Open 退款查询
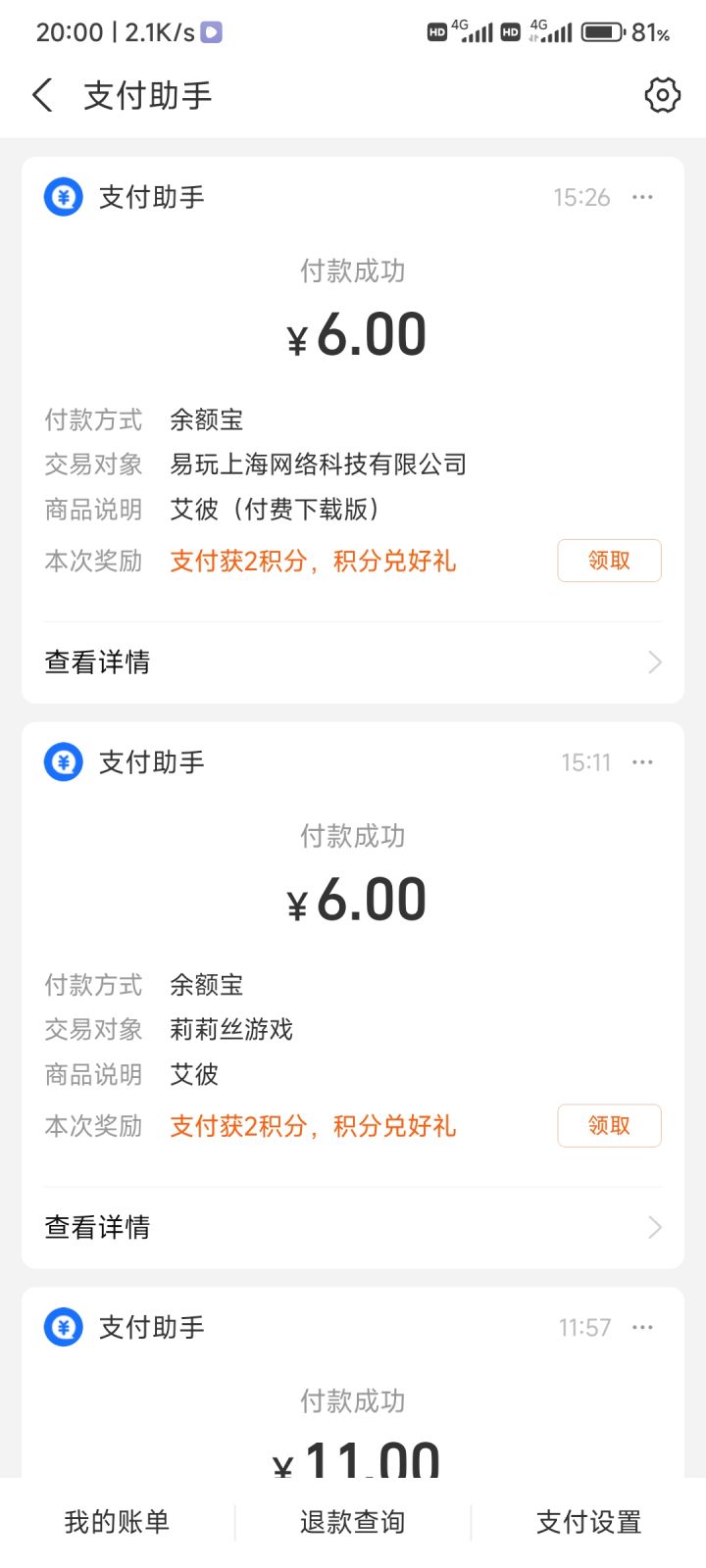Screen dimensions: 706x1568 [353, 1522]
